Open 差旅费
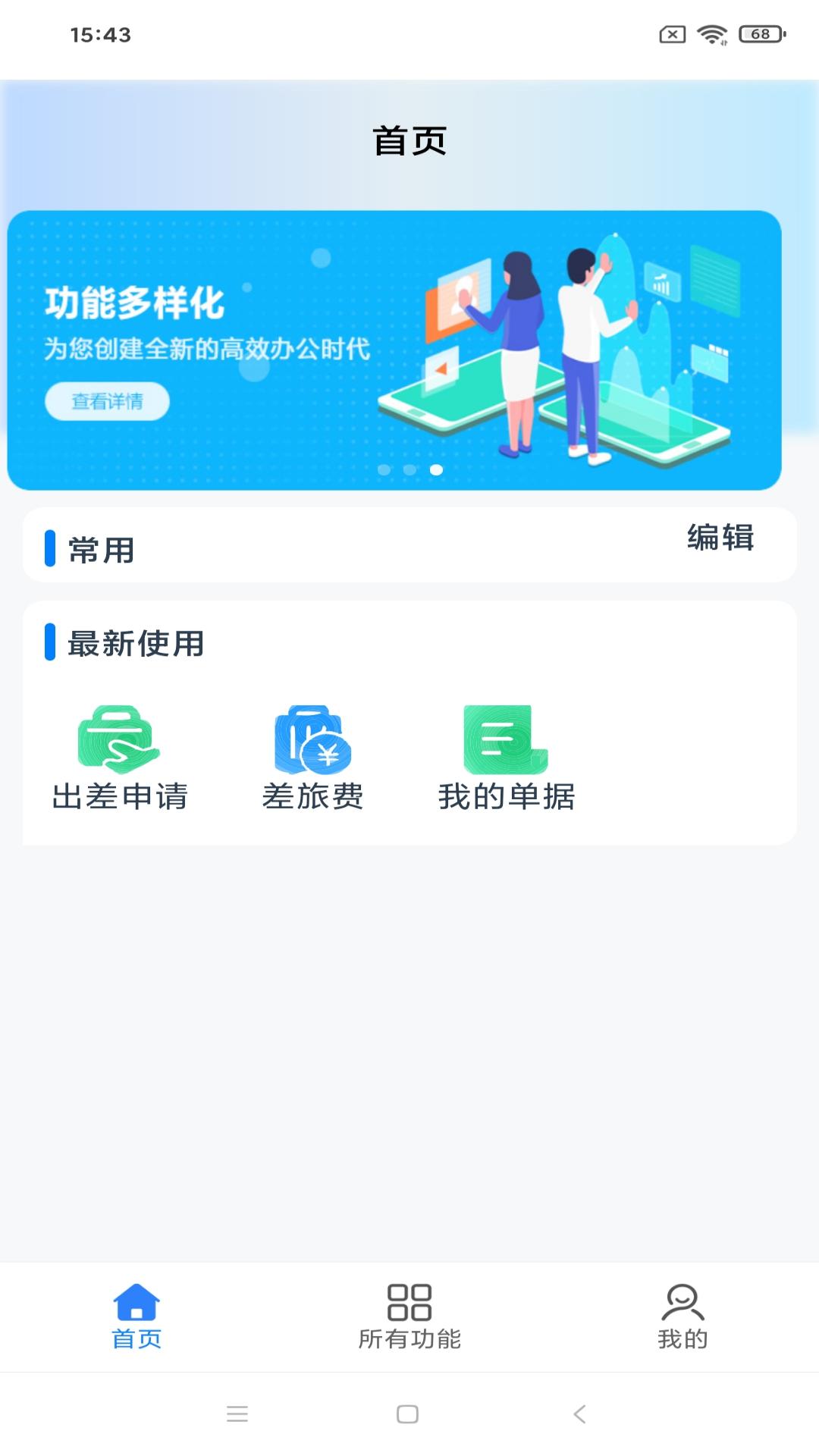Screen dimensions: 819x1456 tap(312, 758)
